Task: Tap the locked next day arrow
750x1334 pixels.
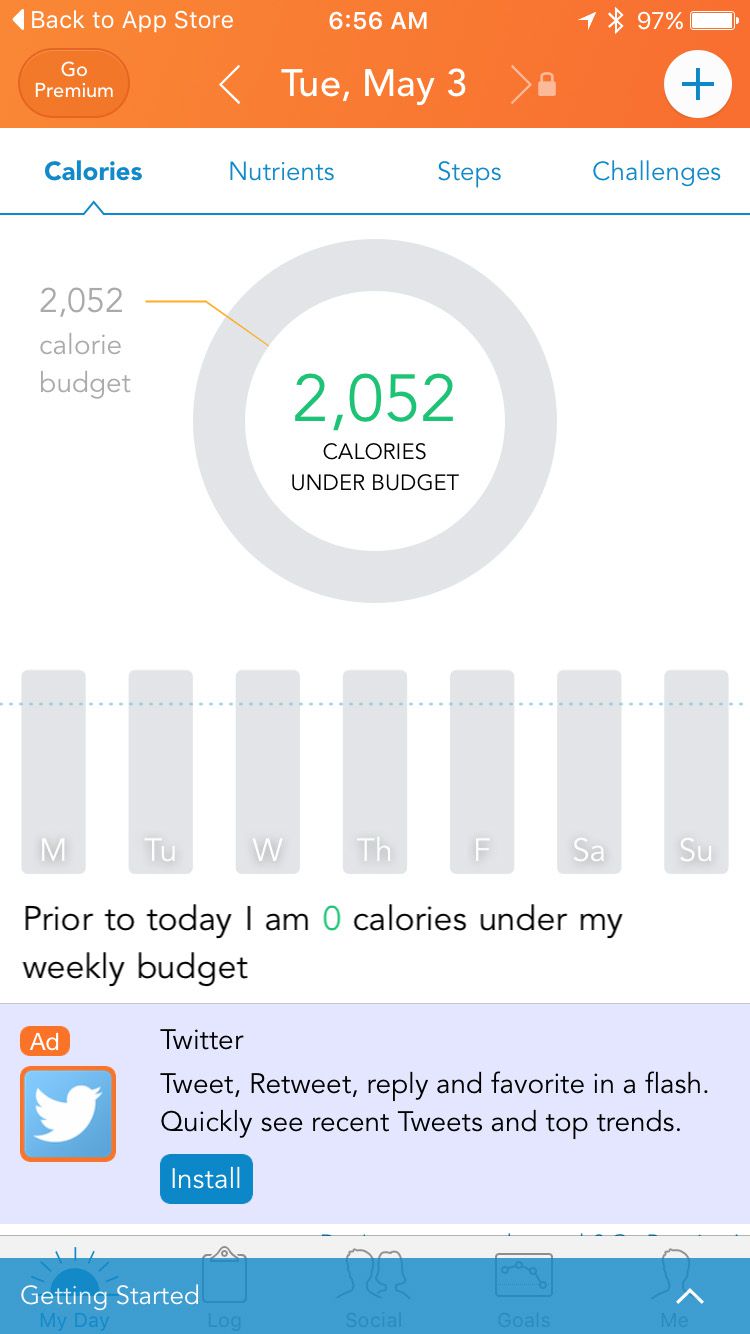Action: (x=532, y=85)
